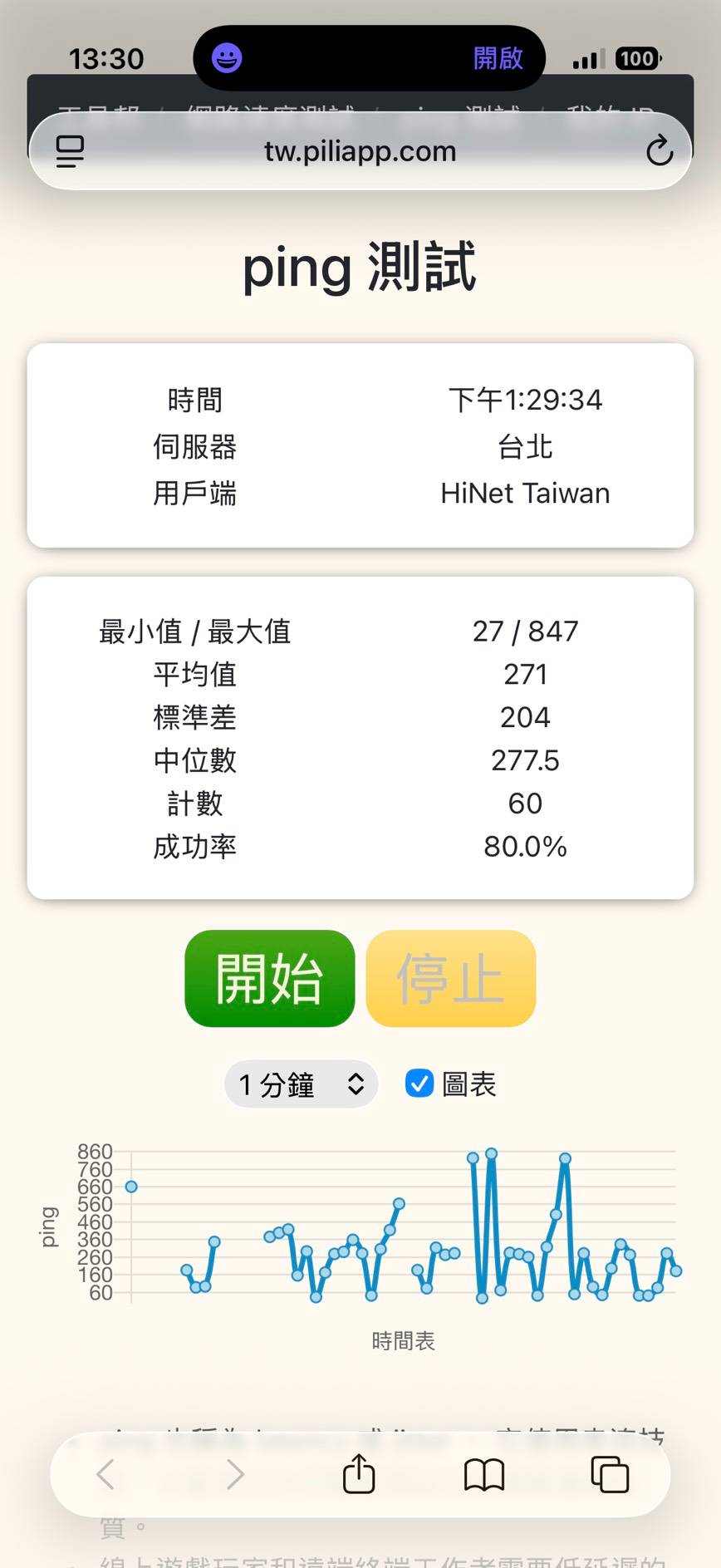The image size is (721, 1568).
Task: Open Safari bookmarks
Action: tap(483, 1474)
